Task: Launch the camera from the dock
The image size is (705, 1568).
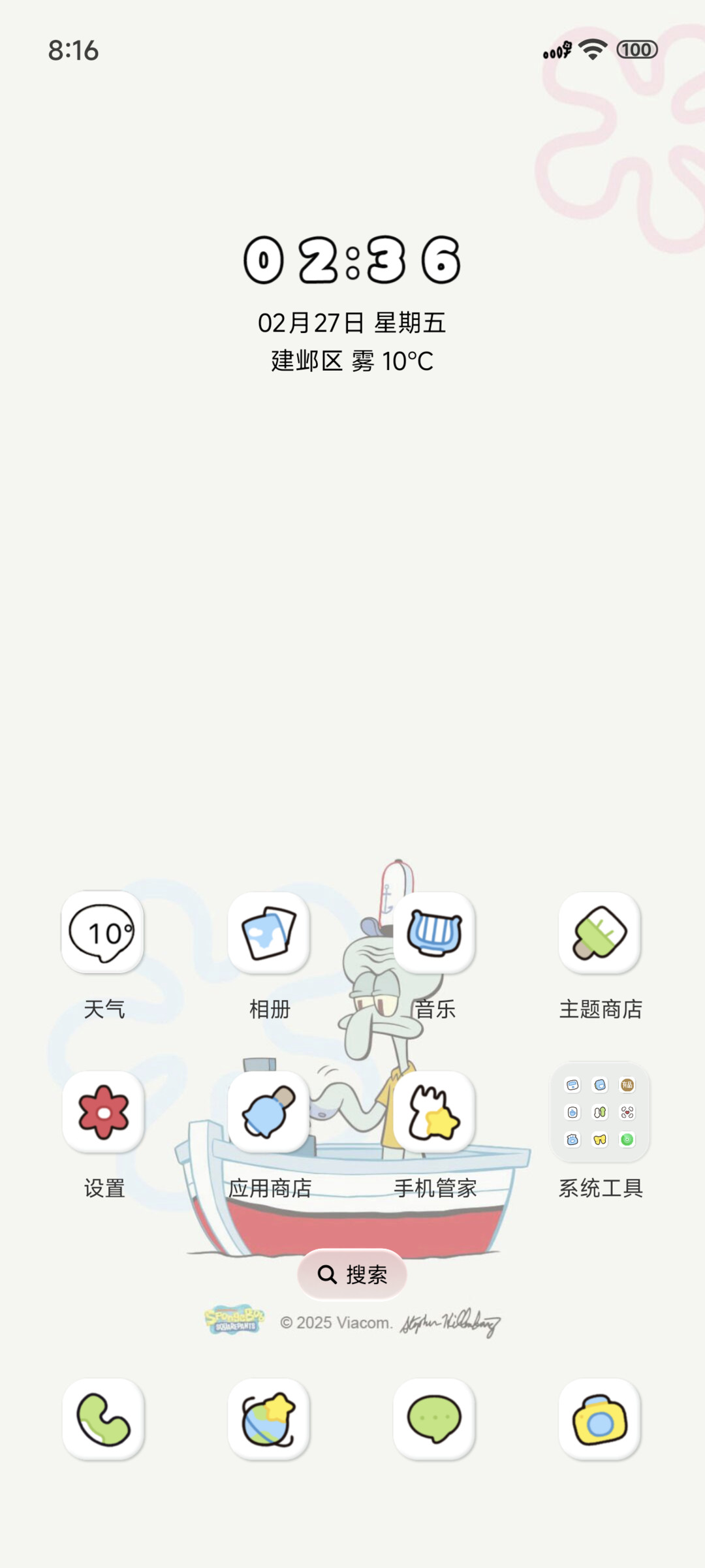Action: point(600,1419)
